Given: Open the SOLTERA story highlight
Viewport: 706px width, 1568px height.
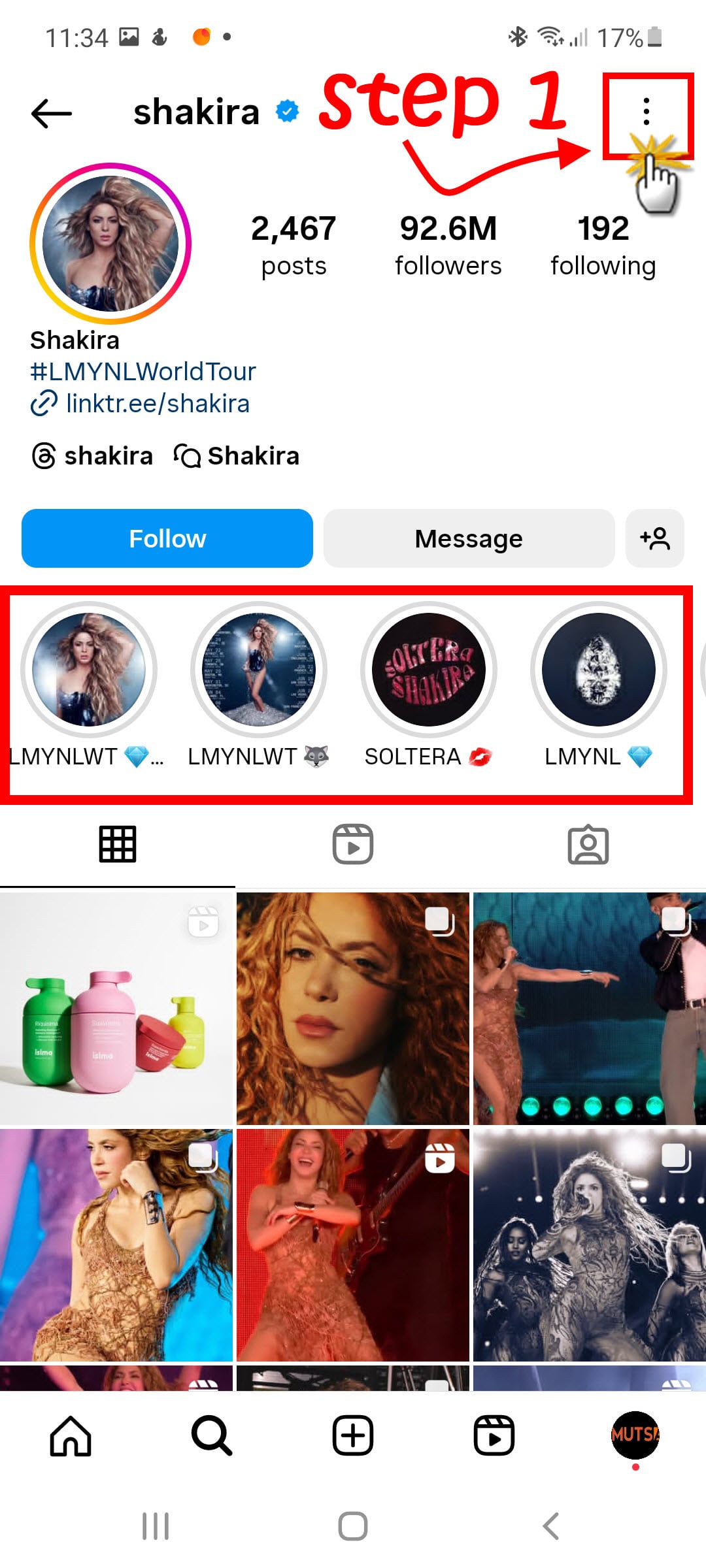Looking at the screenshot, I should (x=428, y=670).
